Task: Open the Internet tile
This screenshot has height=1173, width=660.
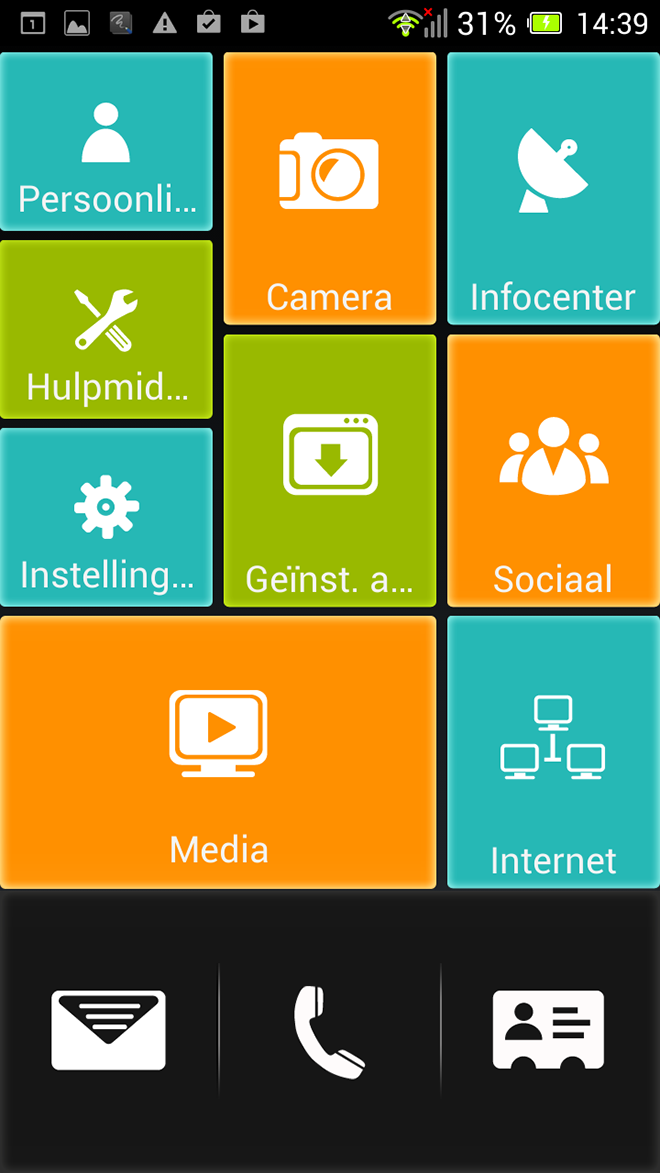Action: (553, 752)
